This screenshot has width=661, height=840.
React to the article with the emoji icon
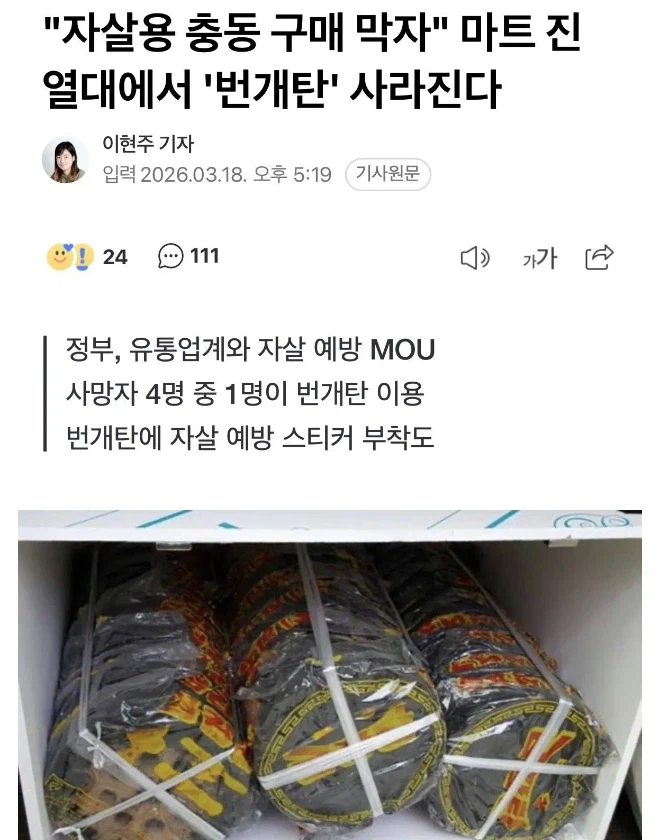[x=70, y=257]
